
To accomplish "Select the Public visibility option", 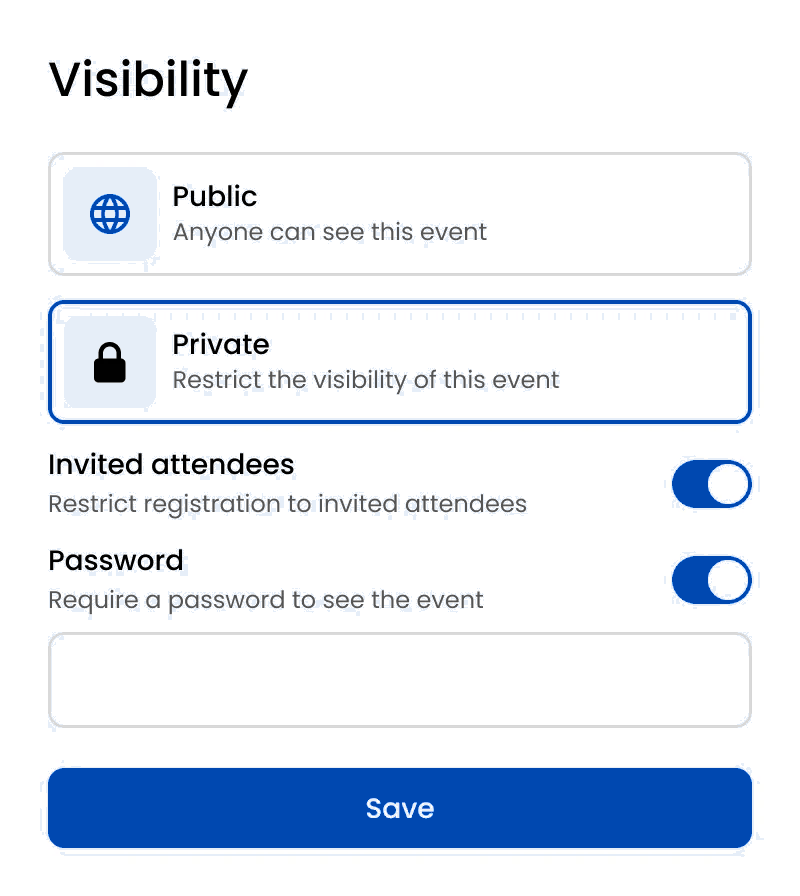I will coord(399,214).
